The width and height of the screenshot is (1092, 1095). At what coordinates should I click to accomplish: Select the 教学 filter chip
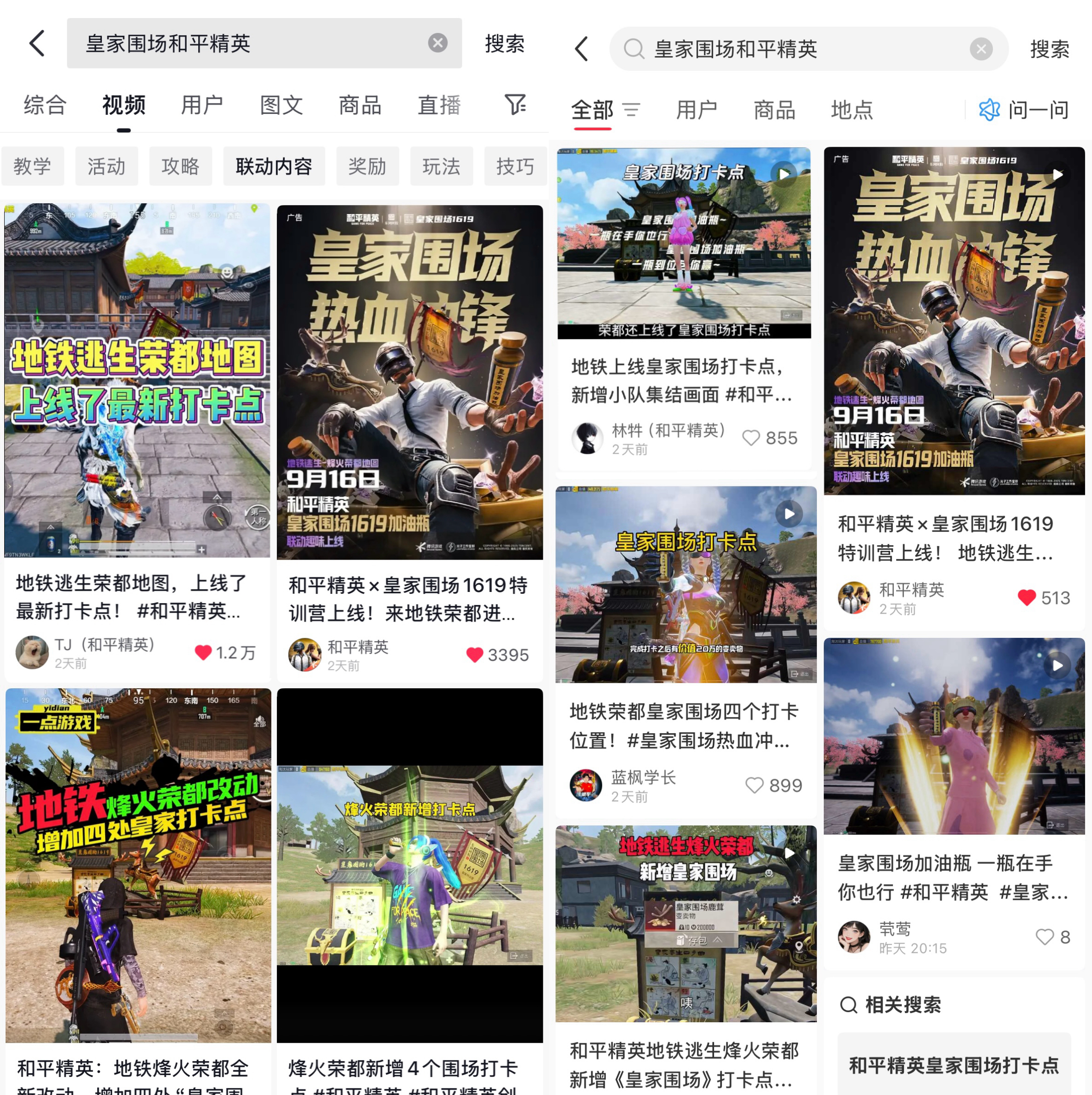coord(32,167)
